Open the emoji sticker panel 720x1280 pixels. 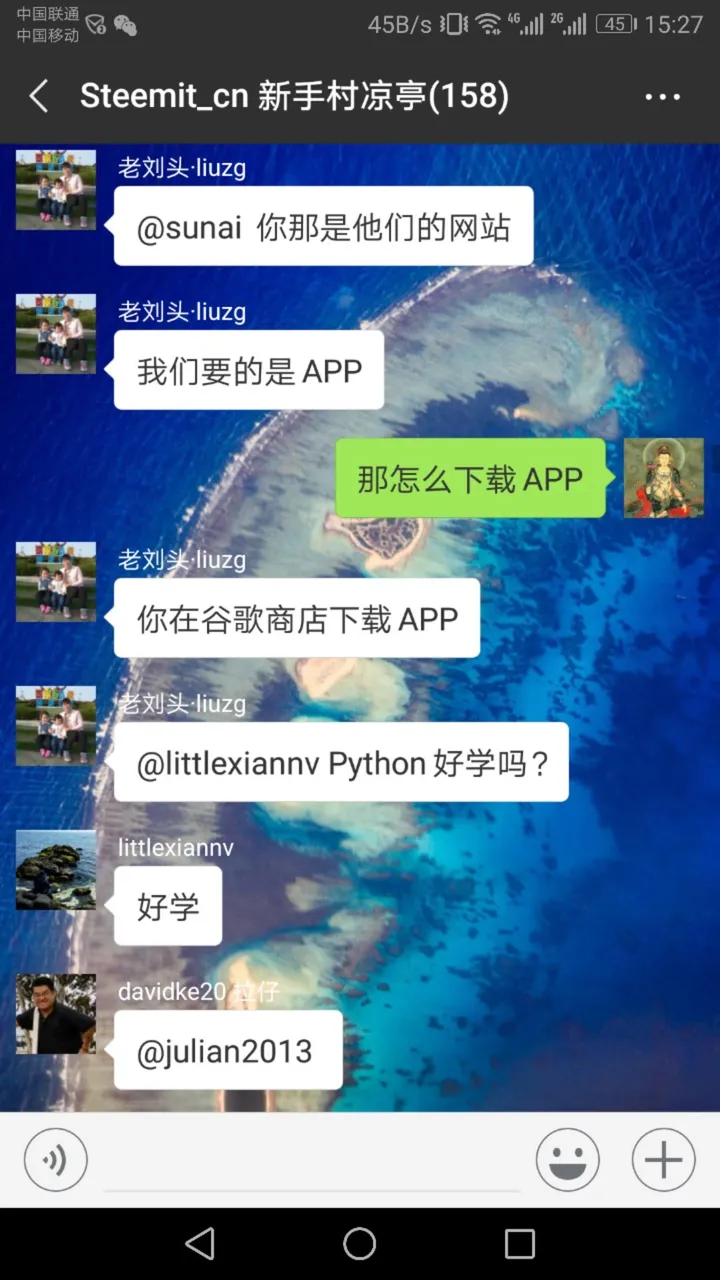567,1160
